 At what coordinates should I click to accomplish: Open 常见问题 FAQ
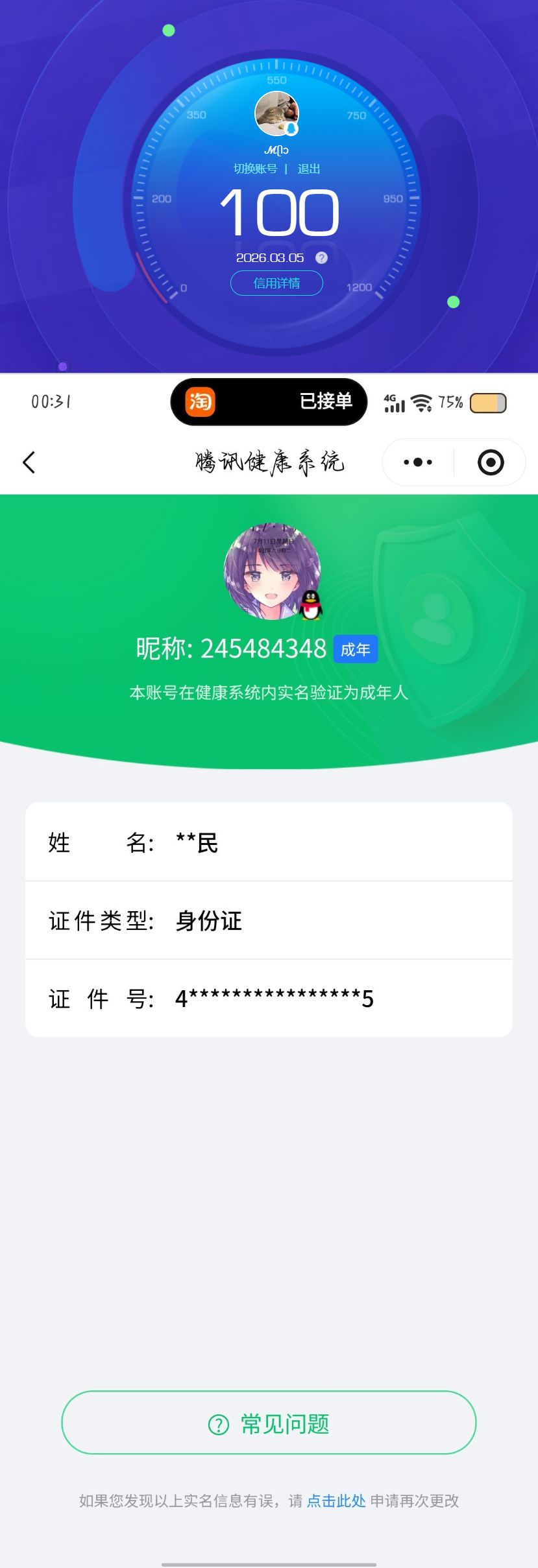[269, 1423]
